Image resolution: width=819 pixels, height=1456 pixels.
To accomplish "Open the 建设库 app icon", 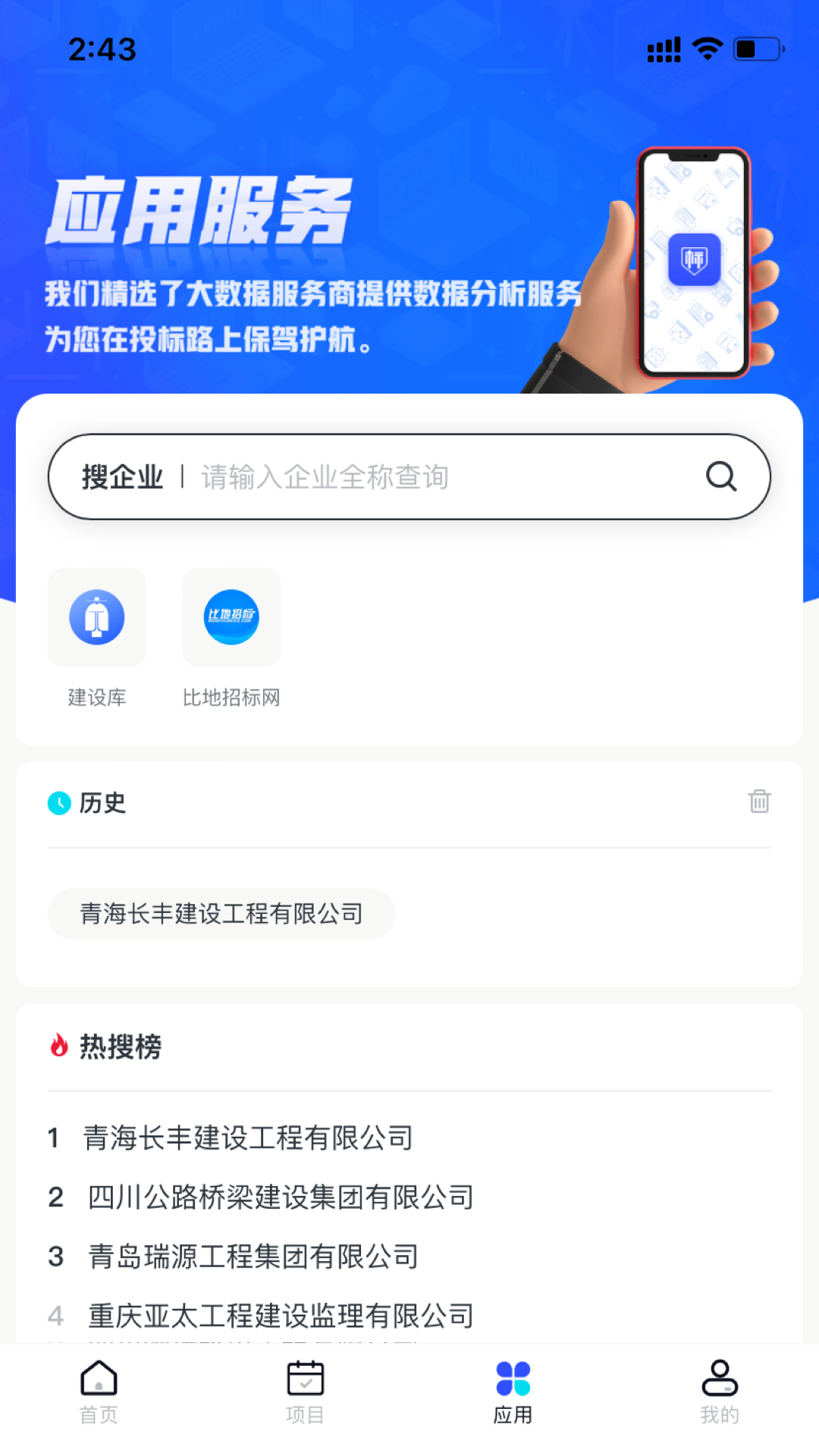I will [96, 617].
